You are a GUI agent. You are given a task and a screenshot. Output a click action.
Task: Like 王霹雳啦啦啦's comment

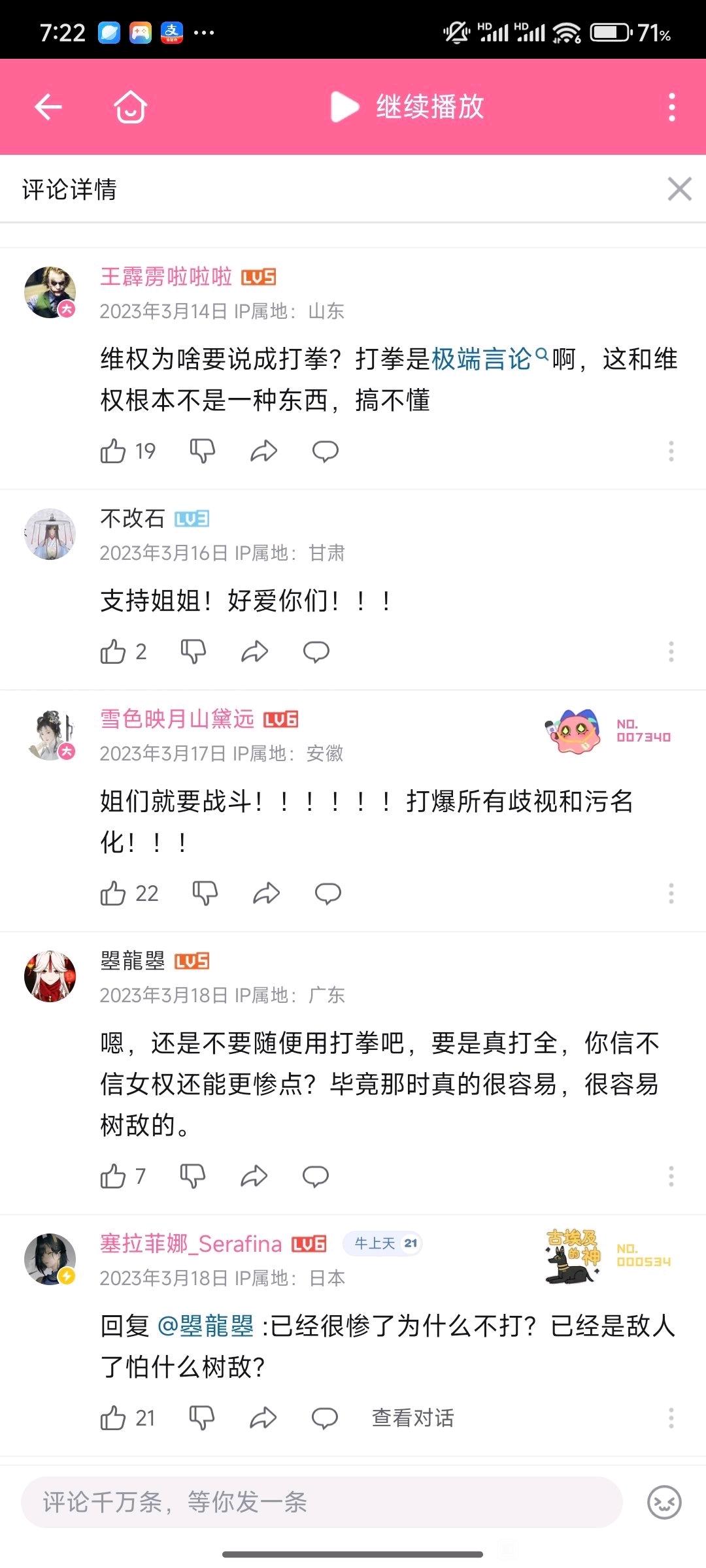point(113,451)
